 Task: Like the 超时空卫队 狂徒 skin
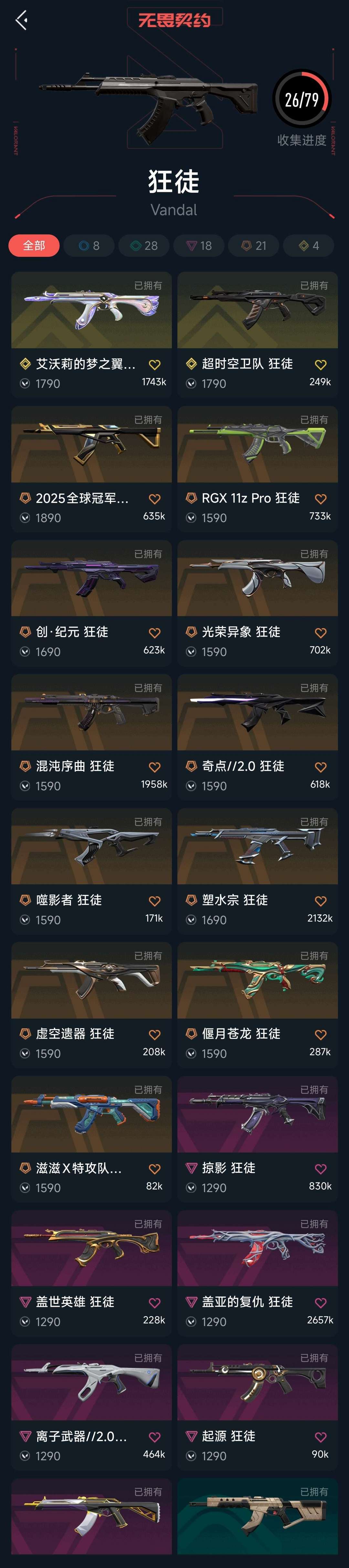click(x=321, y=365)
